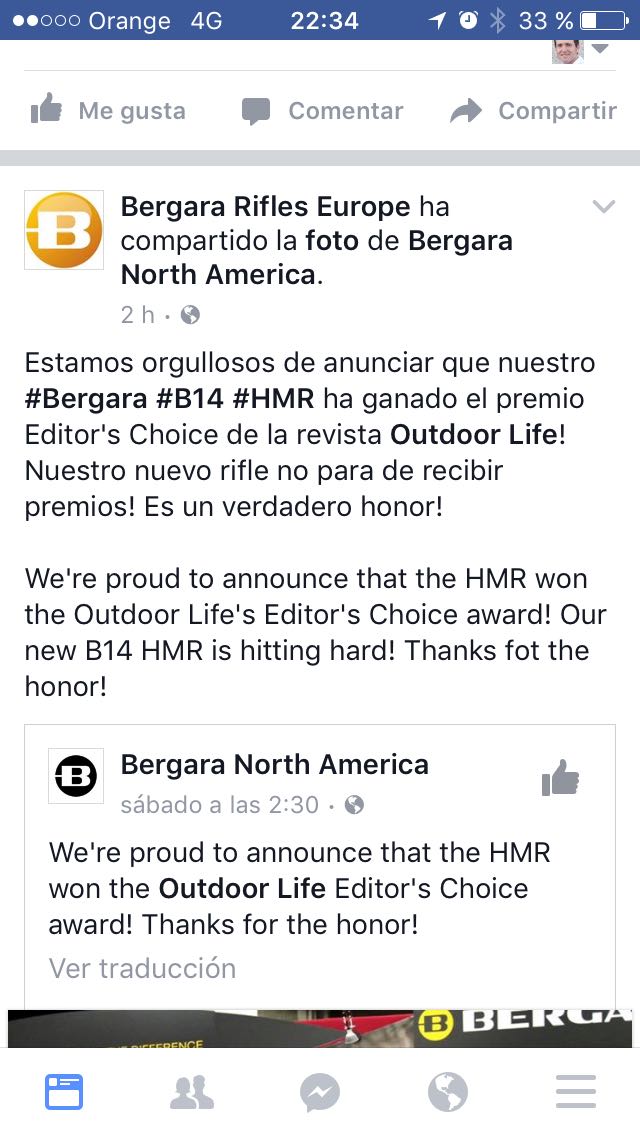640x1136 pixels.
Task: Open the #HMR hashtag
Action: pyautogui.click(x=274, y=399)
